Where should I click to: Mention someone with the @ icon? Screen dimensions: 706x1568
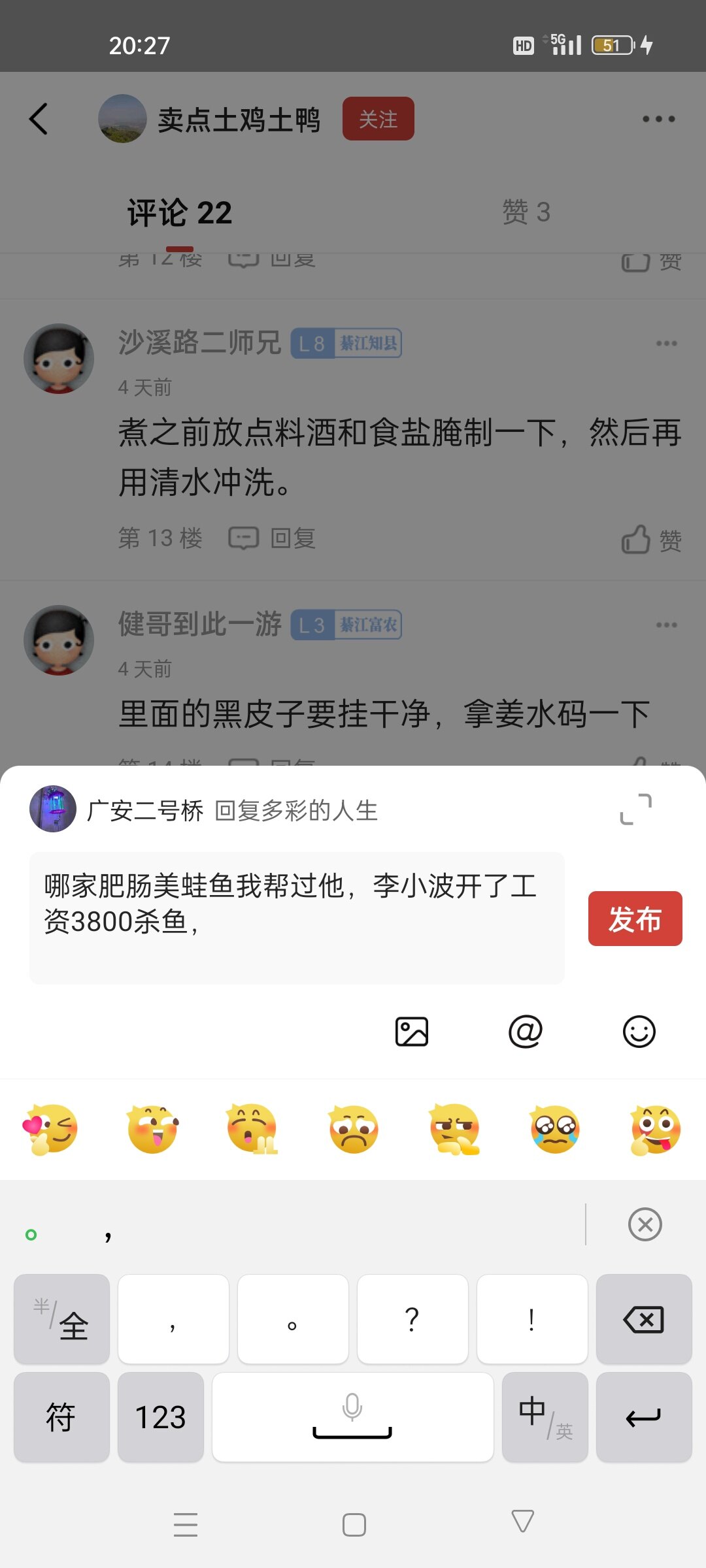(526, 1032)
